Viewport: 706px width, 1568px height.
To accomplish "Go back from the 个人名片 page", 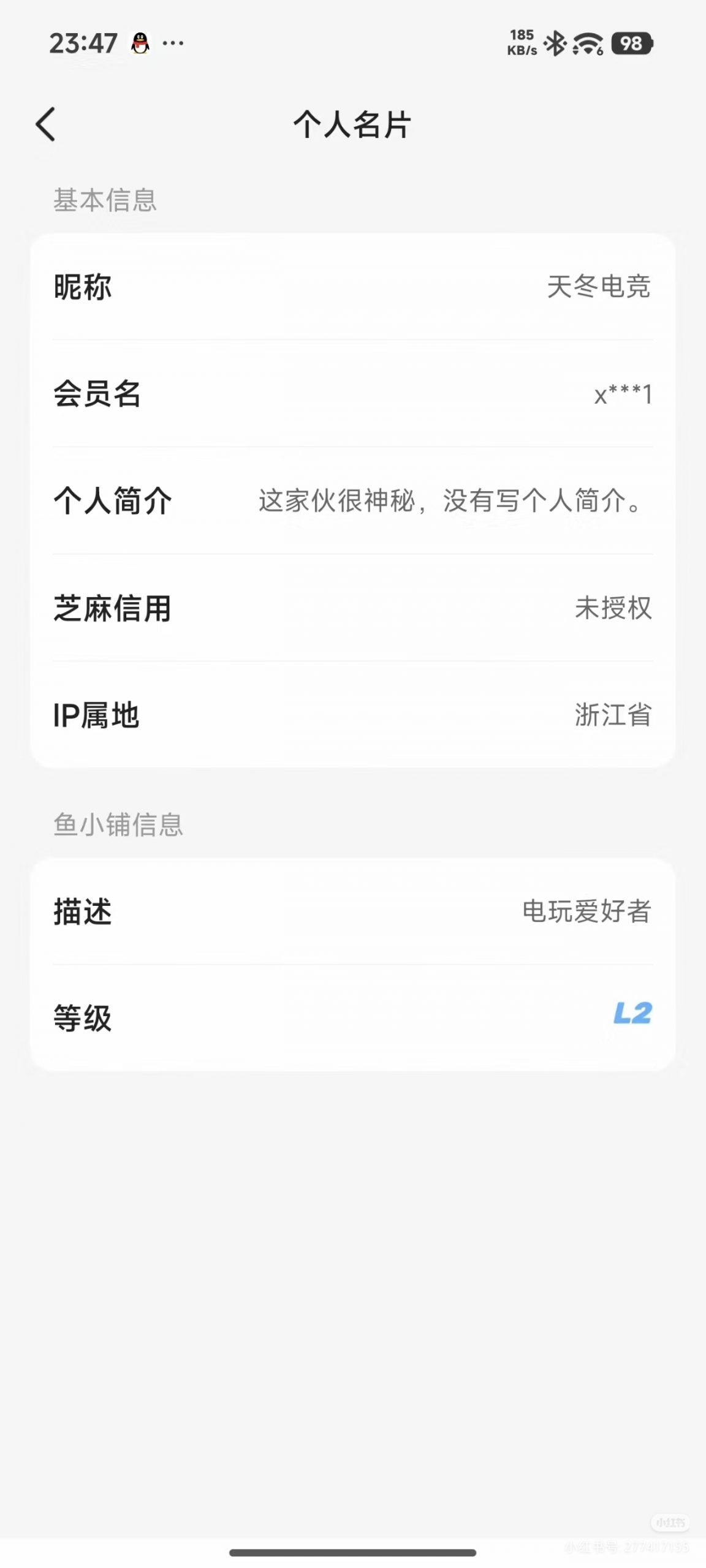I will (46, 124).
